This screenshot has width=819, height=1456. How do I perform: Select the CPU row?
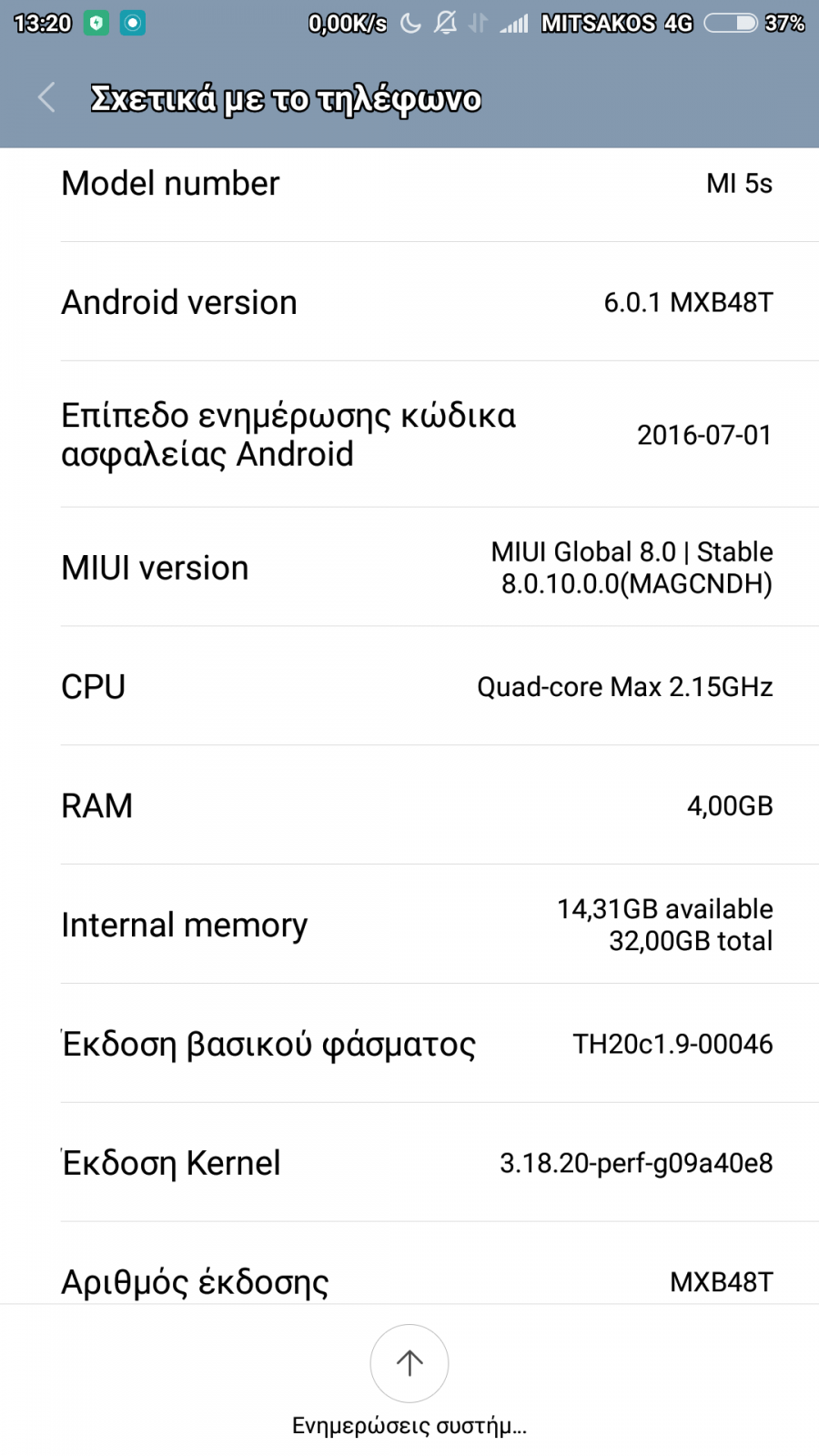pyautogui.click(x=409, y=686)
